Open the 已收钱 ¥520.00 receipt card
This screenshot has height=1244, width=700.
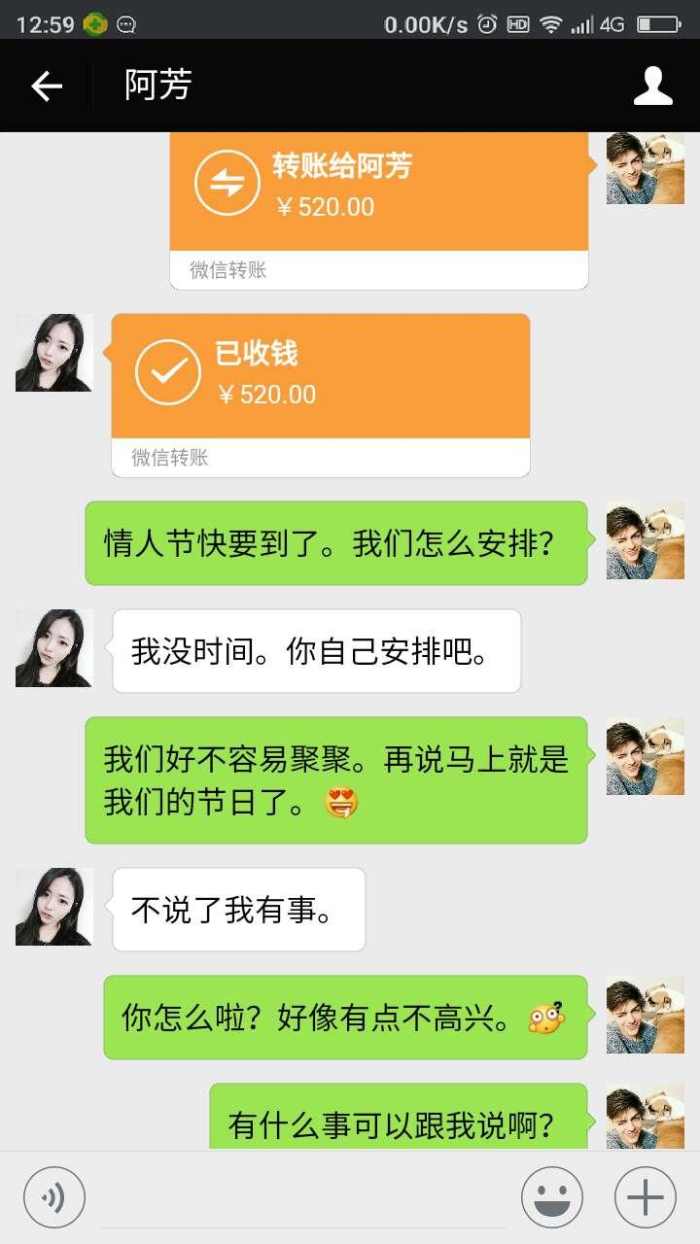pyautogui.click(x=320, y=395)
